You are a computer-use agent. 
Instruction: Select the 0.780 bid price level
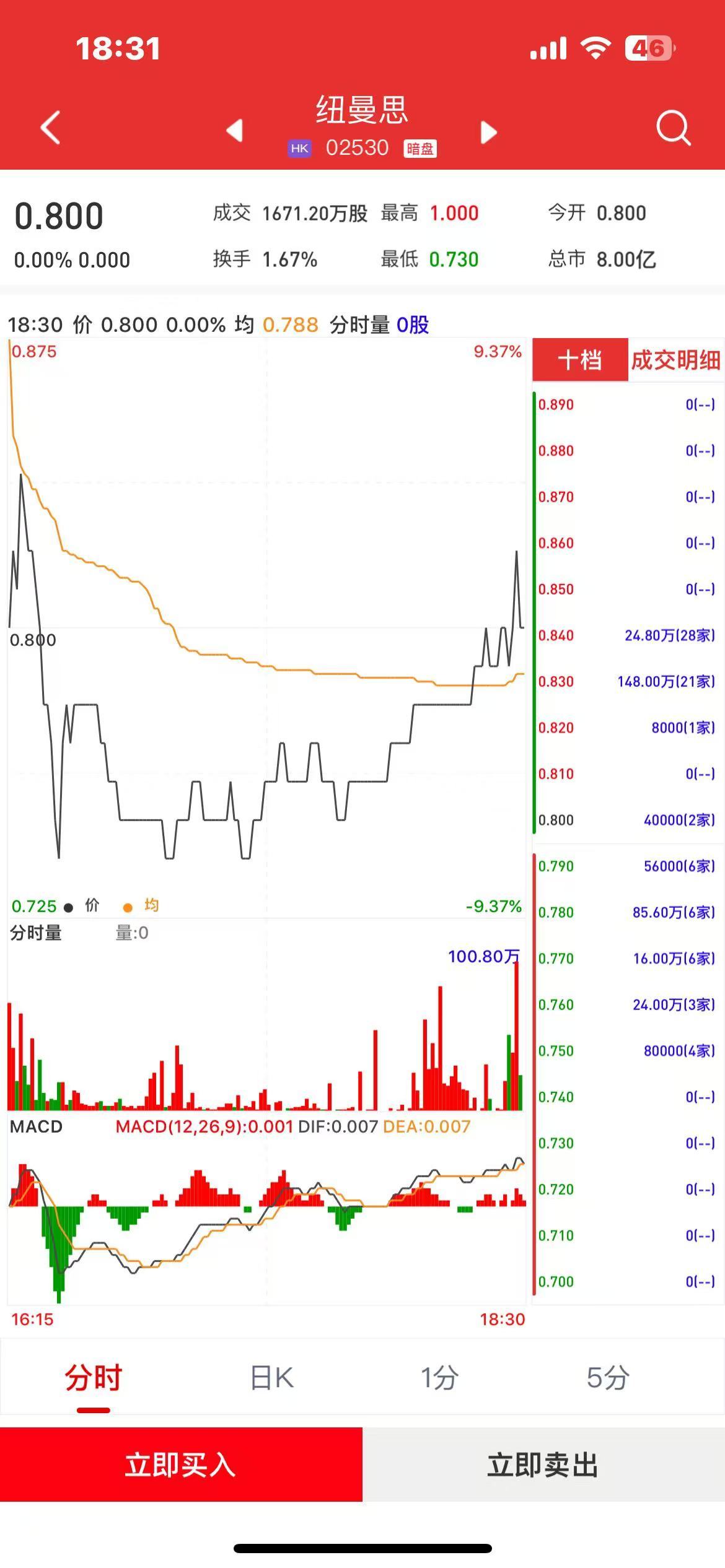click(626, 912)
